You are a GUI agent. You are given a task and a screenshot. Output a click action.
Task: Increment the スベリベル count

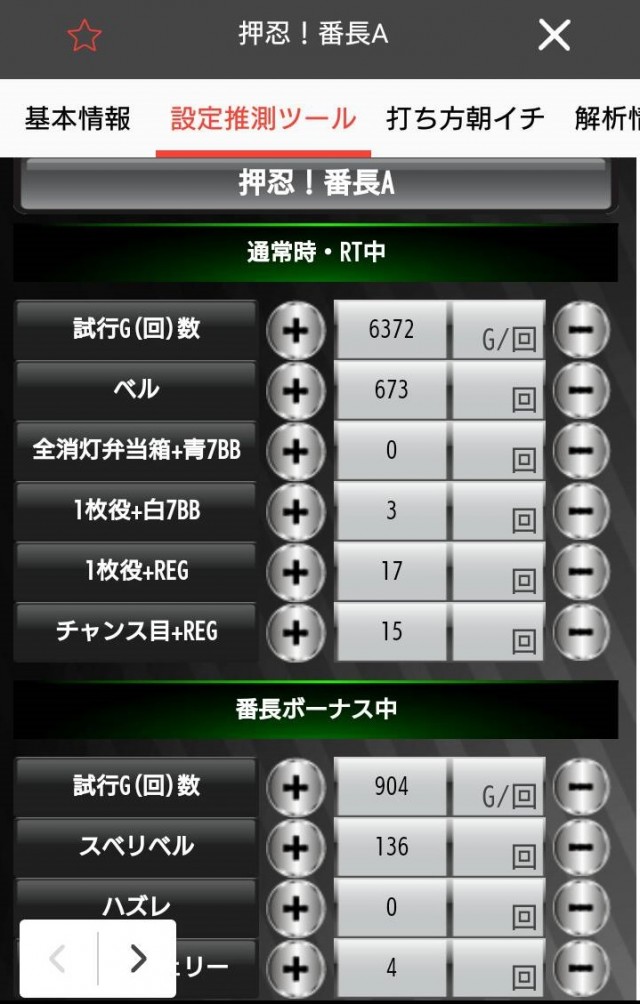click(295, 847)
